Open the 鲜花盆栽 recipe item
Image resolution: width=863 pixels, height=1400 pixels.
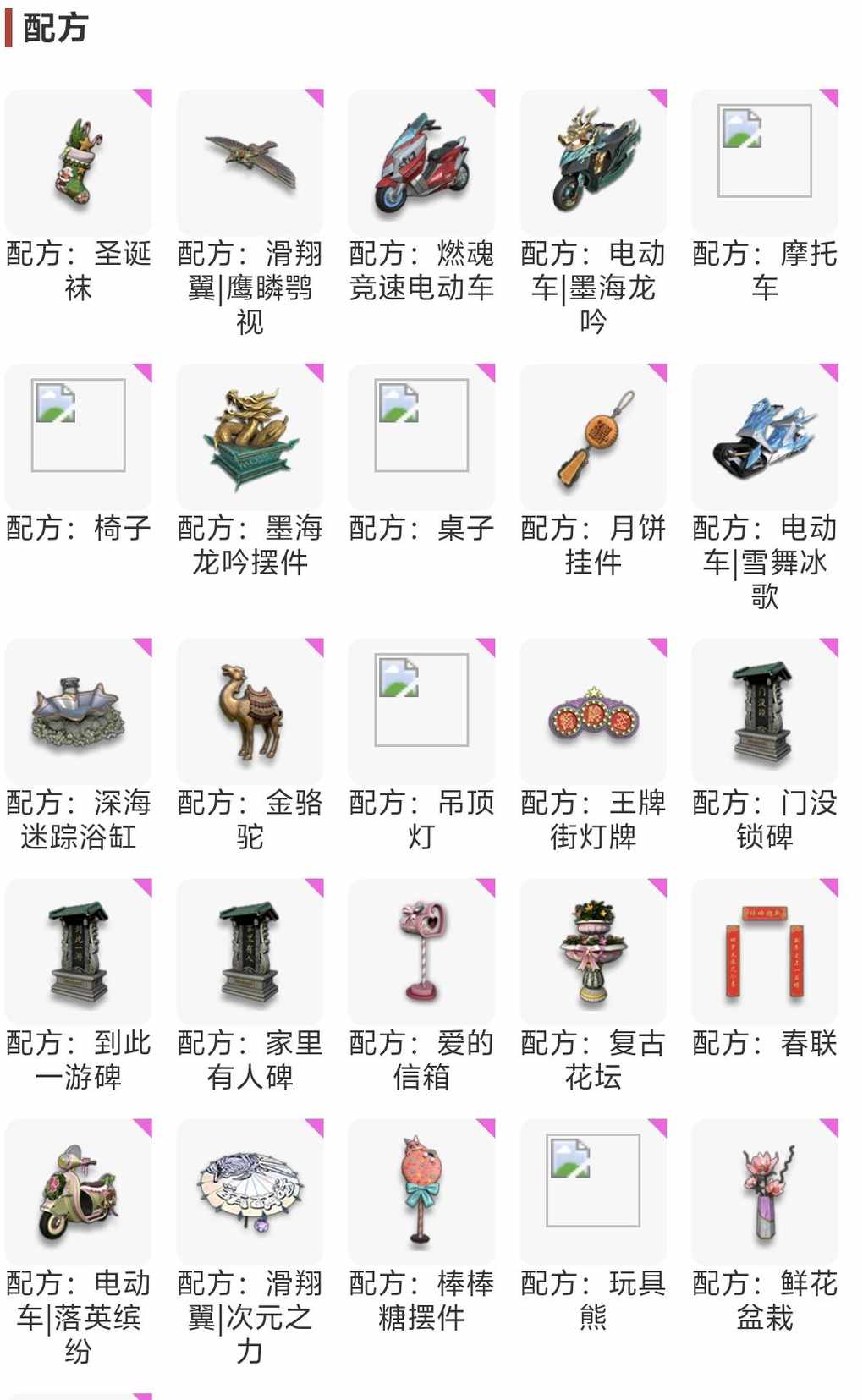click(765, 1192)
